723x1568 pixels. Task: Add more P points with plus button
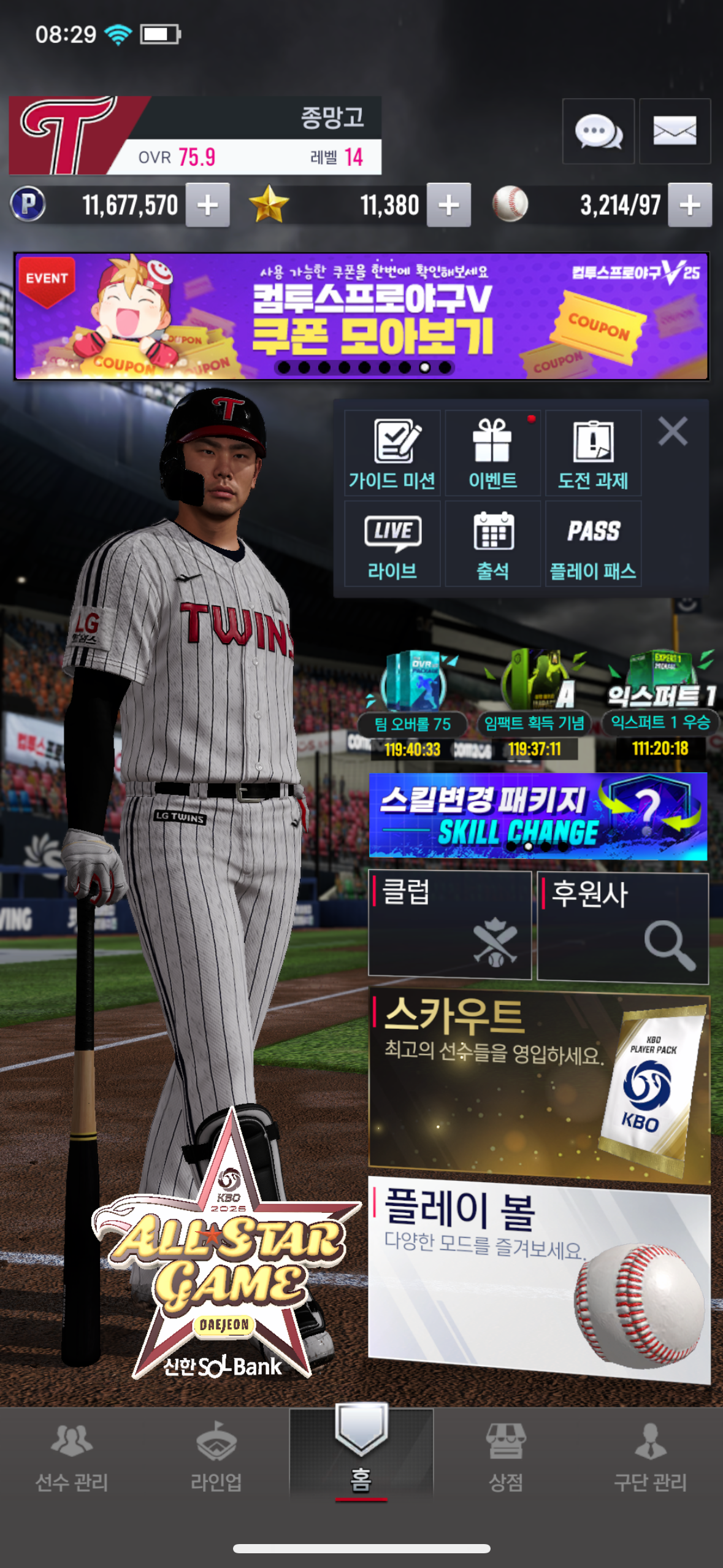pos(208,205)
